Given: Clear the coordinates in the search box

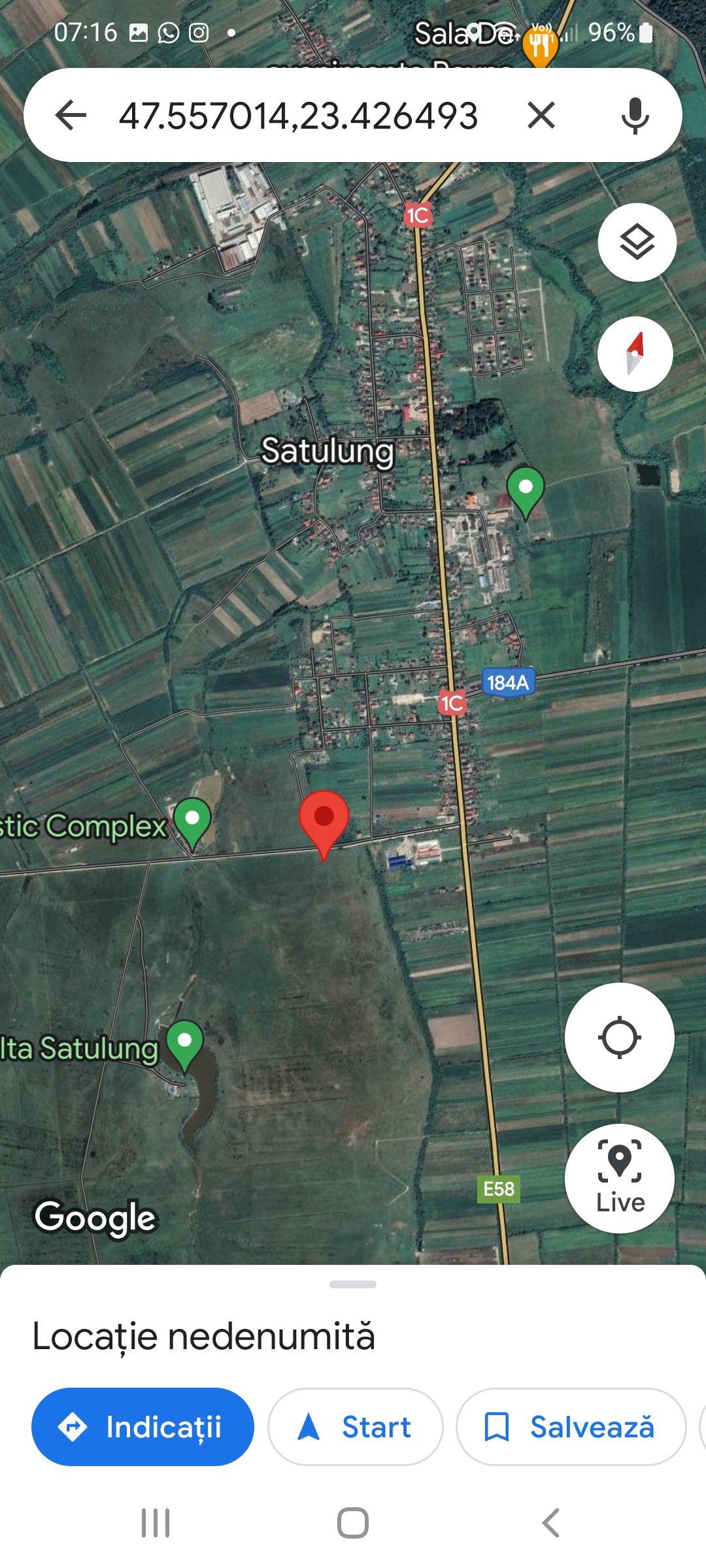Looking at the screenshot, I should 541,116.
